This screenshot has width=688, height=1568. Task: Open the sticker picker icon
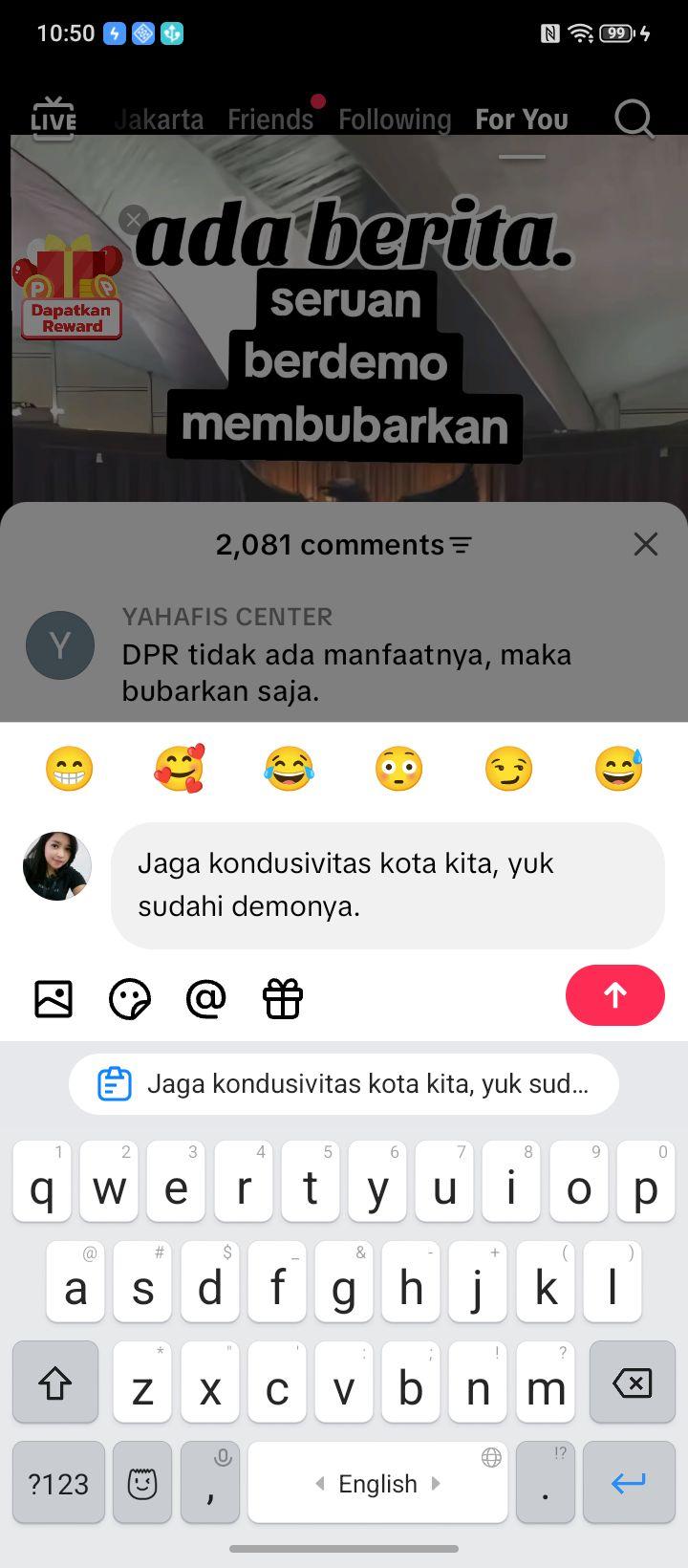(129, 1000)
